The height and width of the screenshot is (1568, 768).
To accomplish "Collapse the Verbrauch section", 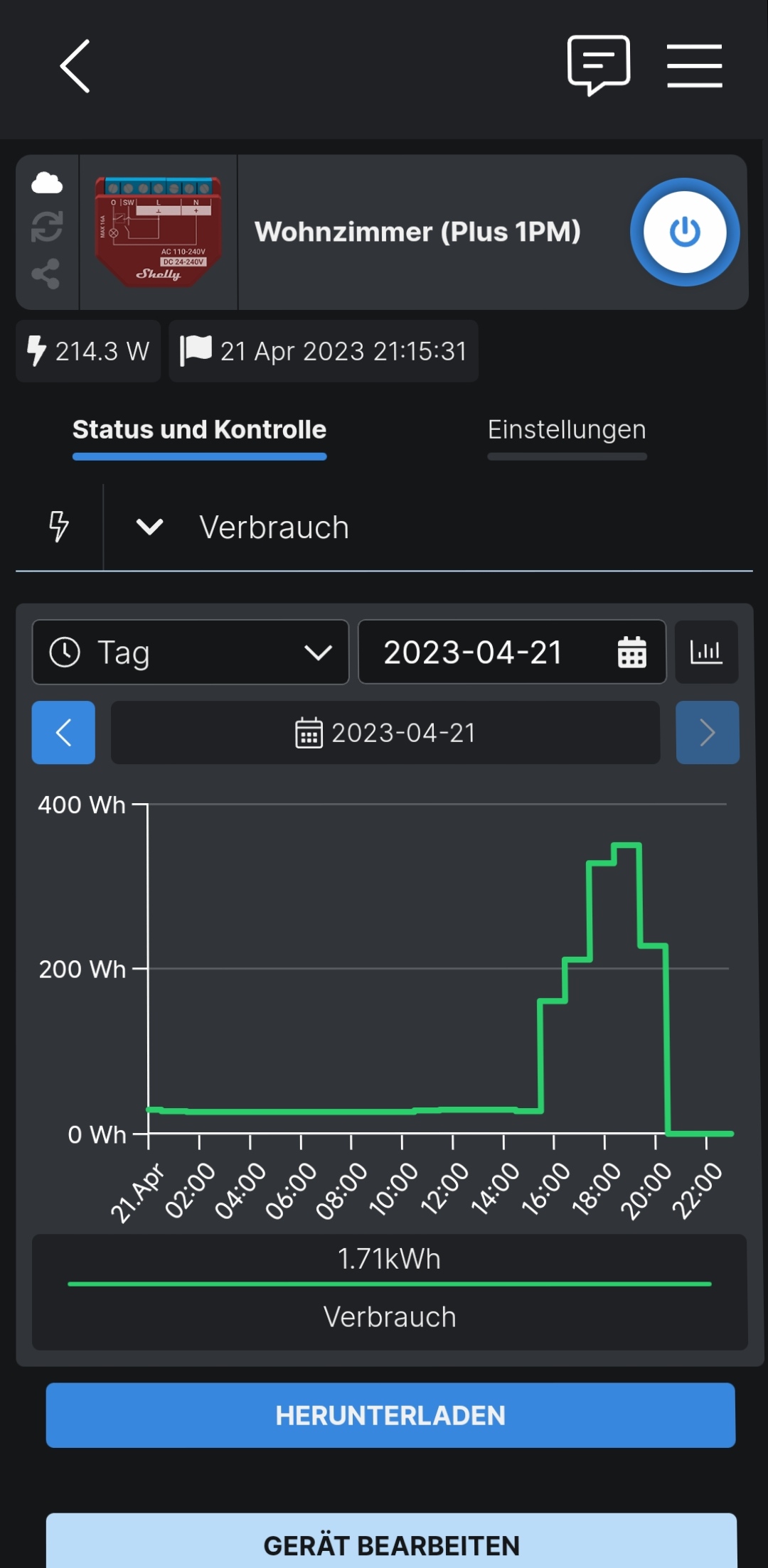I will click(150, 527).
